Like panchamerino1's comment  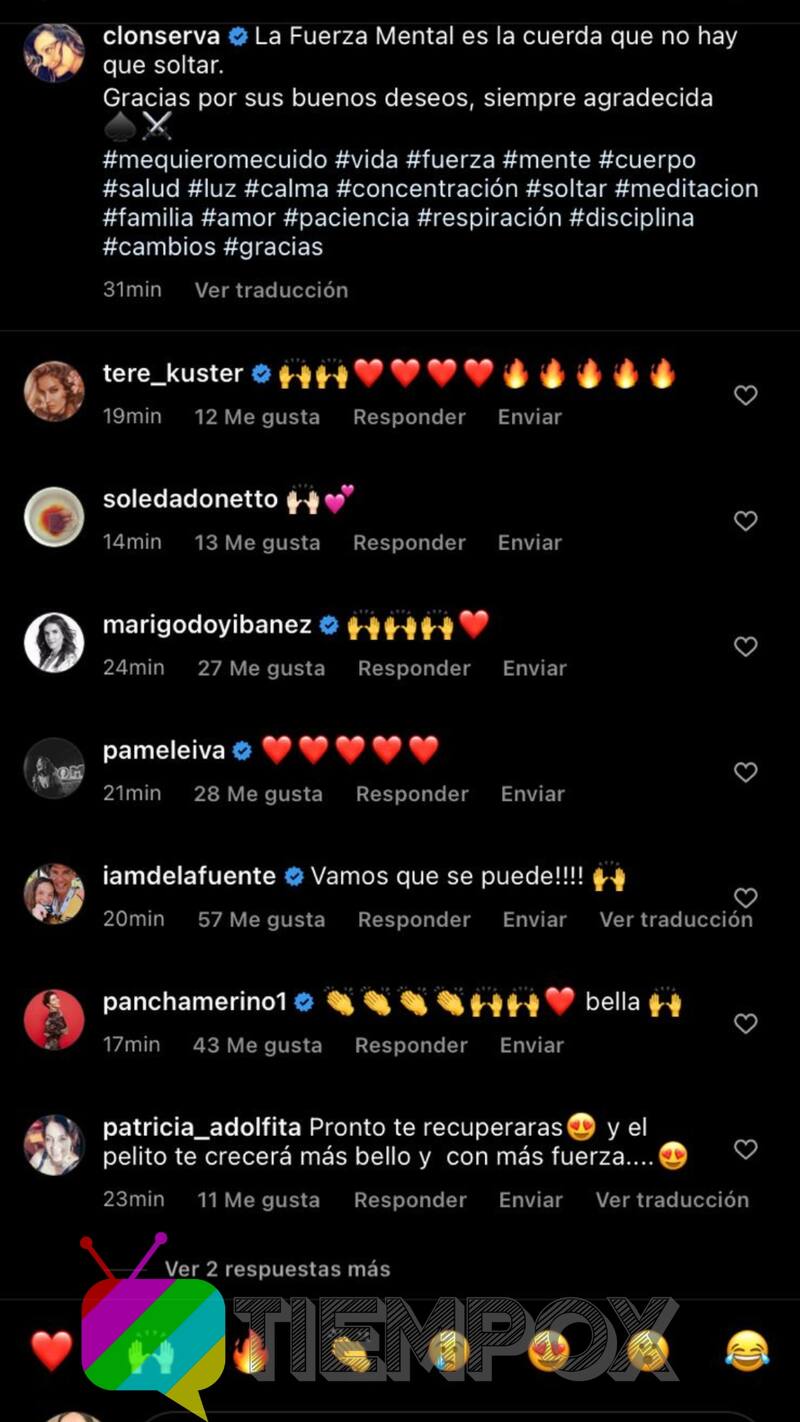coord(745,1023)
